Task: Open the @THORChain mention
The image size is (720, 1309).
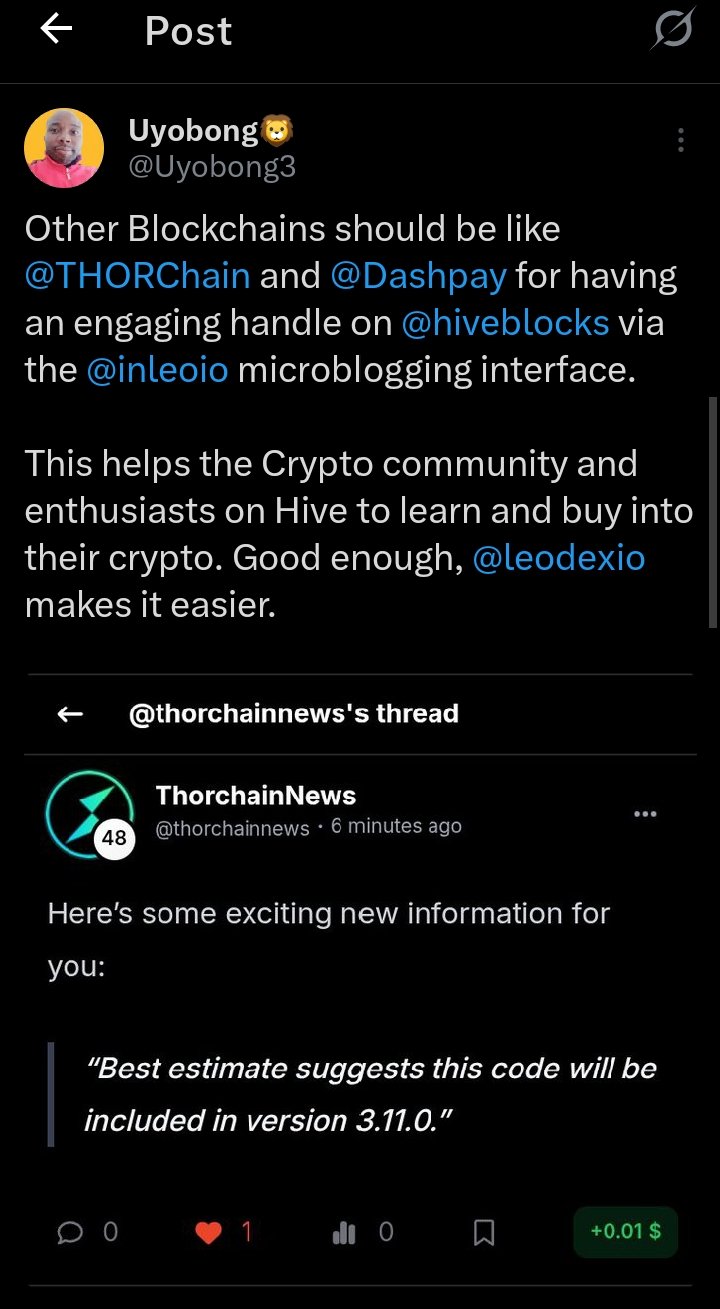Action: (x=138, y=276)
